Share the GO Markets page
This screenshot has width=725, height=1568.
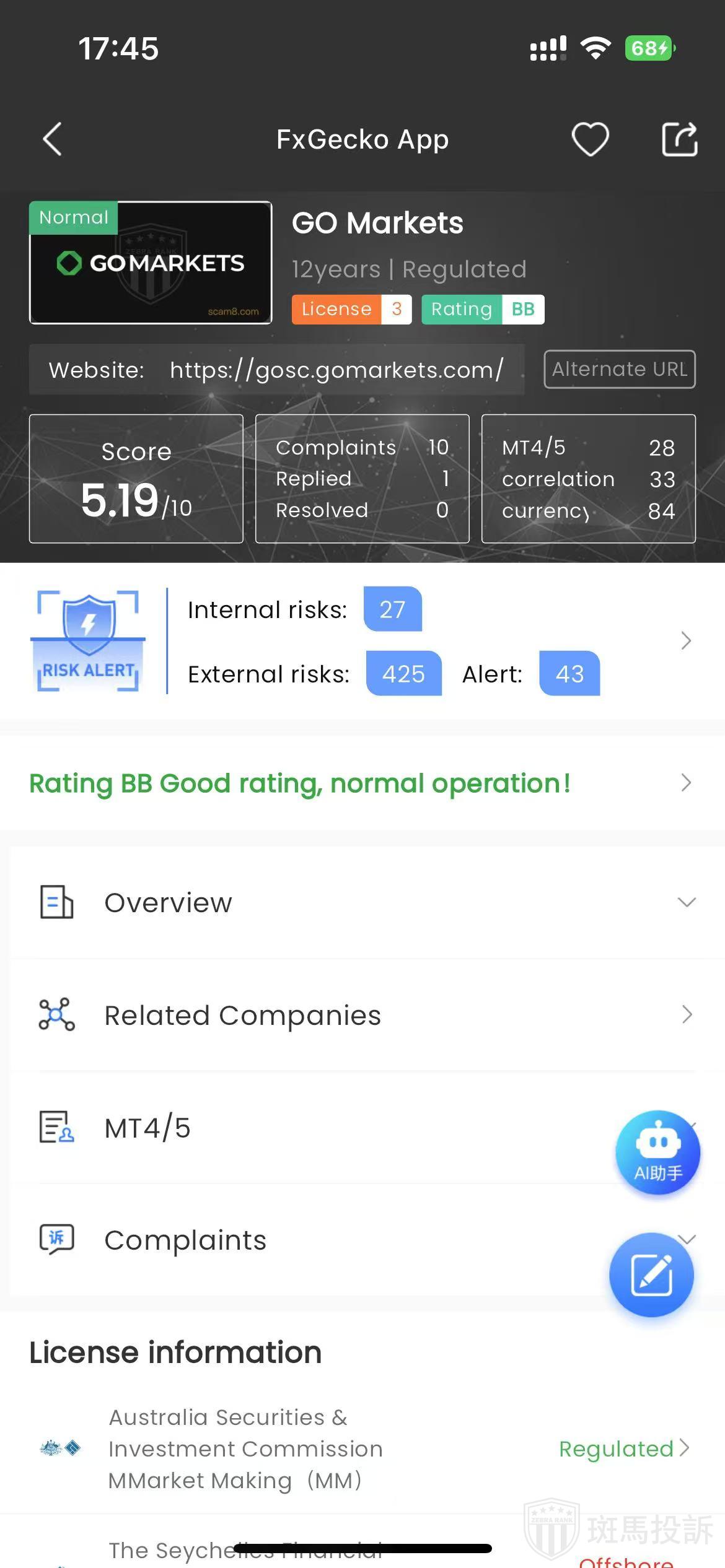coord(679,139)
